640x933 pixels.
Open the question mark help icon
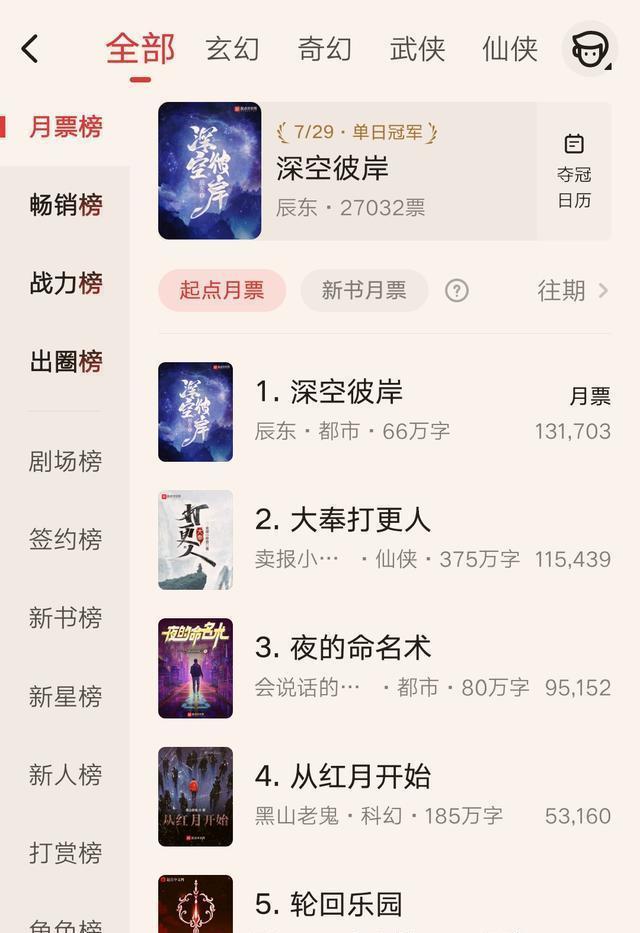457,291
